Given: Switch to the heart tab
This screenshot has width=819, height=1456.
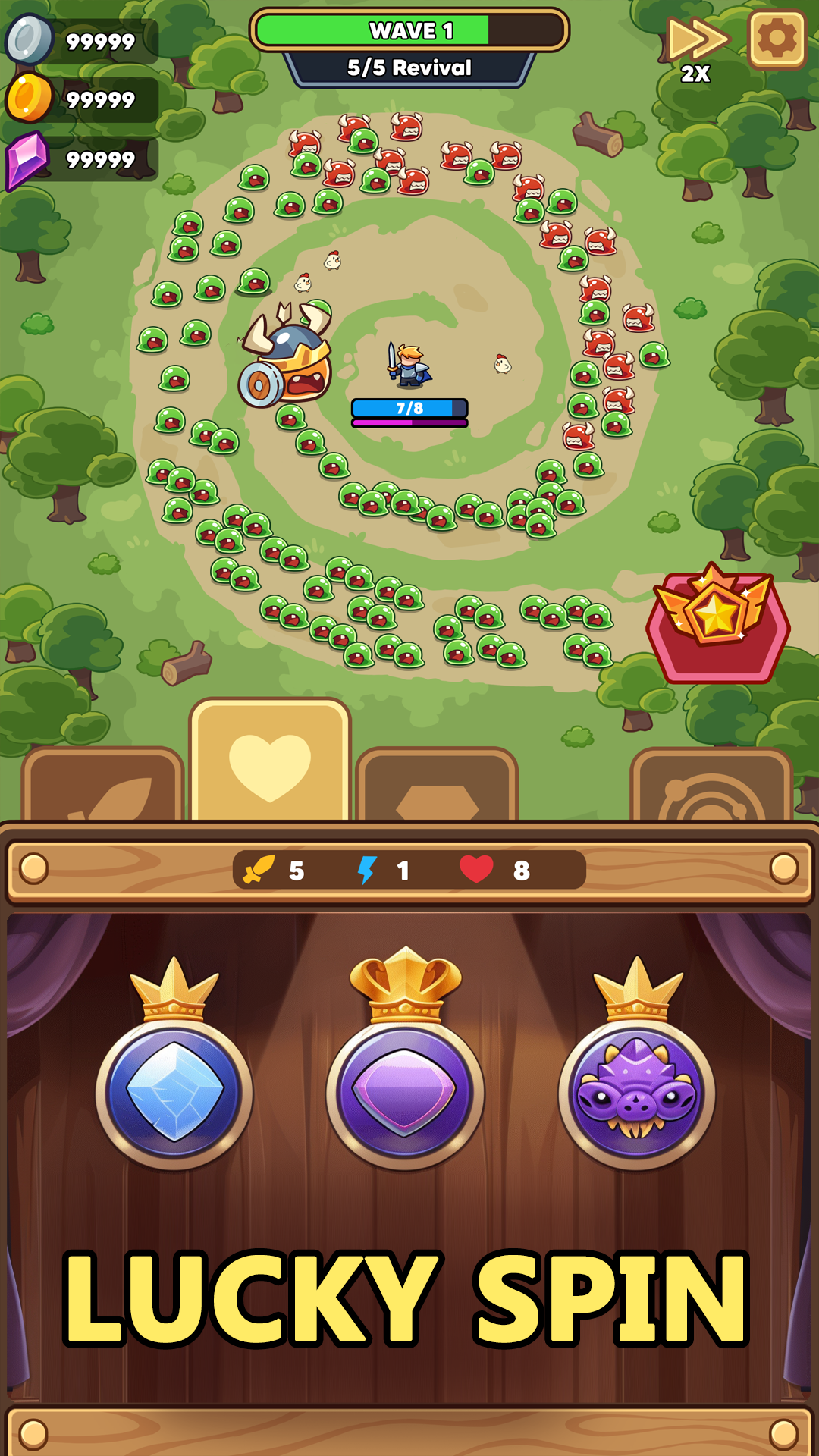Looking at the screenshot, I should pos(270,762).
